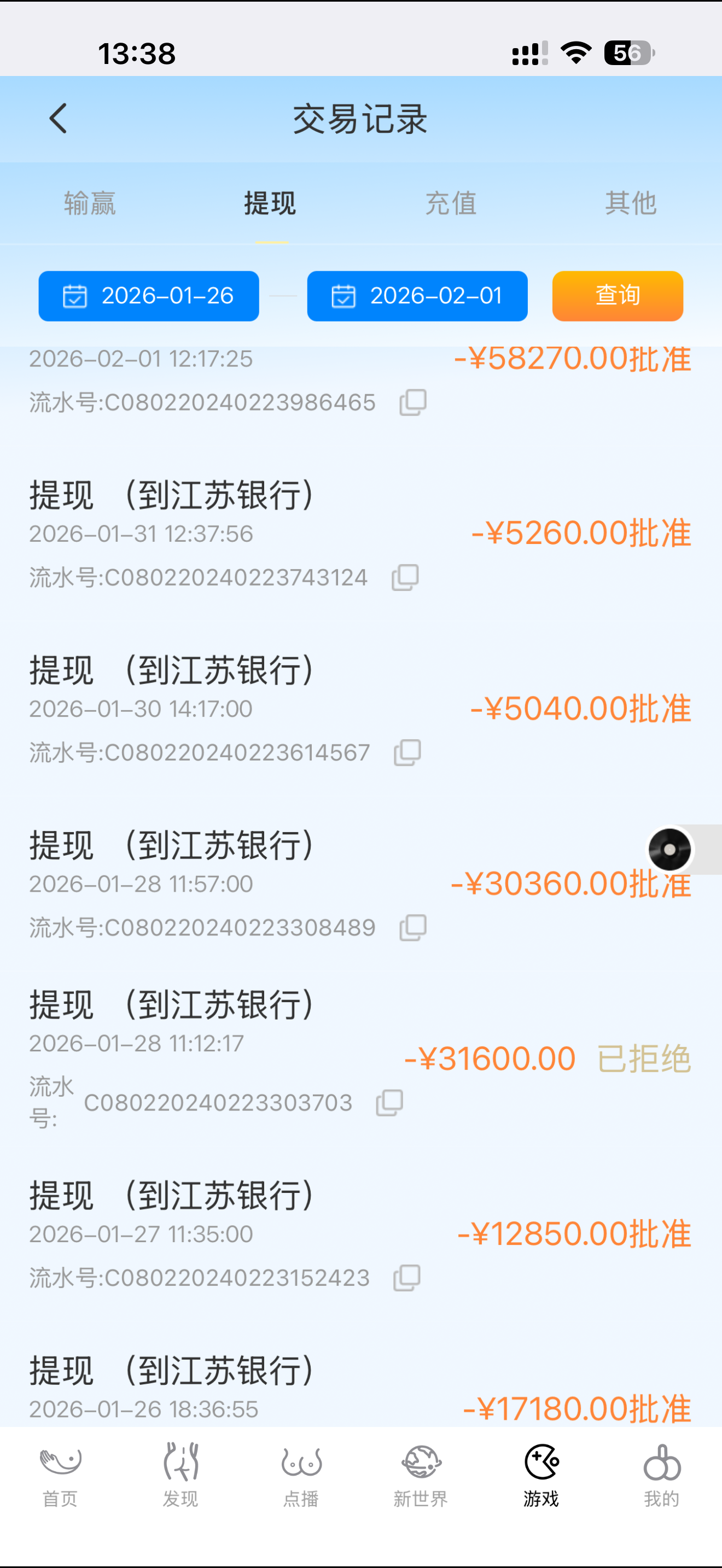Copy serial number ending in 743124
Screen dimensions: 722x1568
[x=405, y=578]
